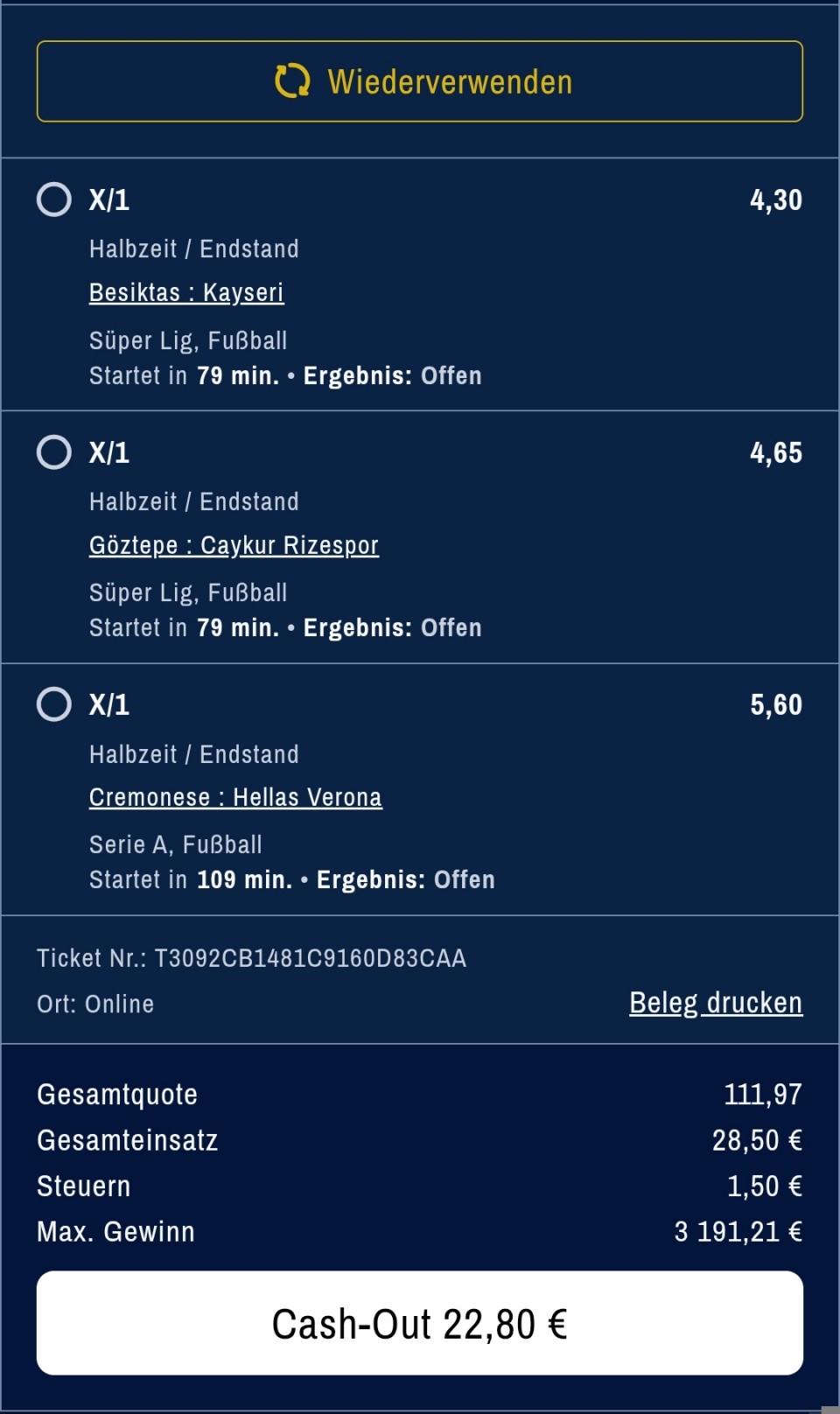
Task: Tap the Wiederverwenden button
Action: pyautogui.click(x=420, y=81)
